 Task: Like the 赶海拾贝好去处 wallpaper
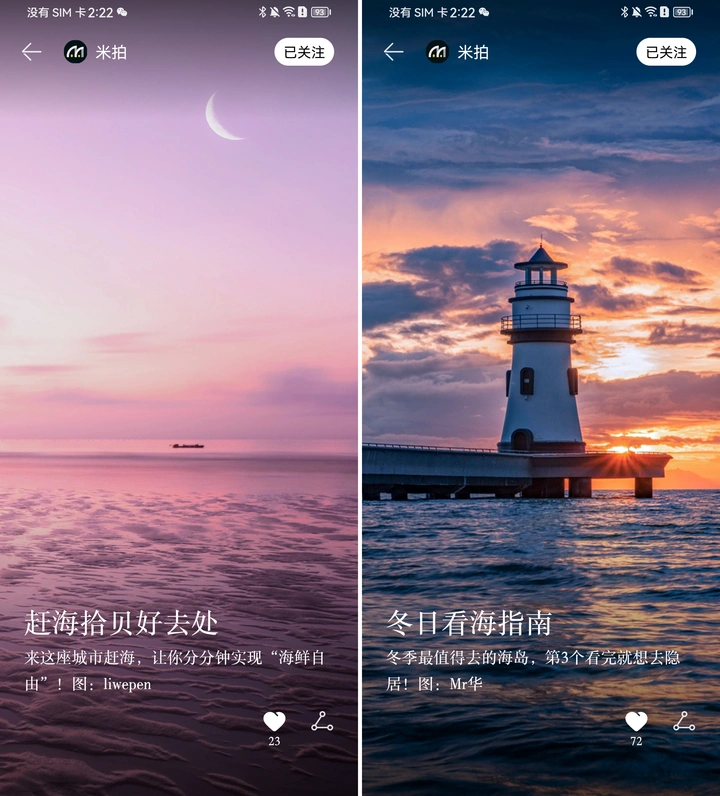click(x=274, y=721)
